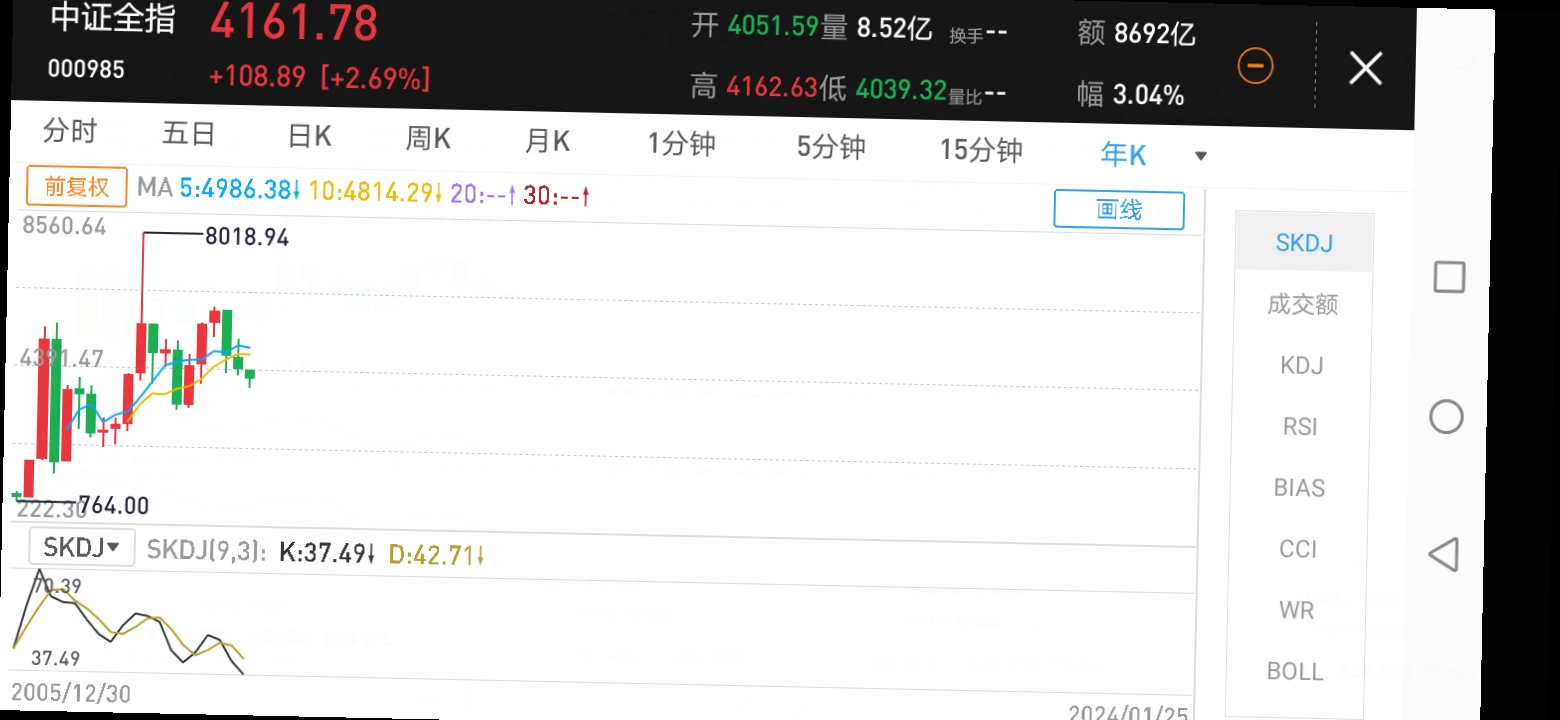Select the 周K chart tab
The height and width of the screenshot is (720, 1560).
pos(428,138)
